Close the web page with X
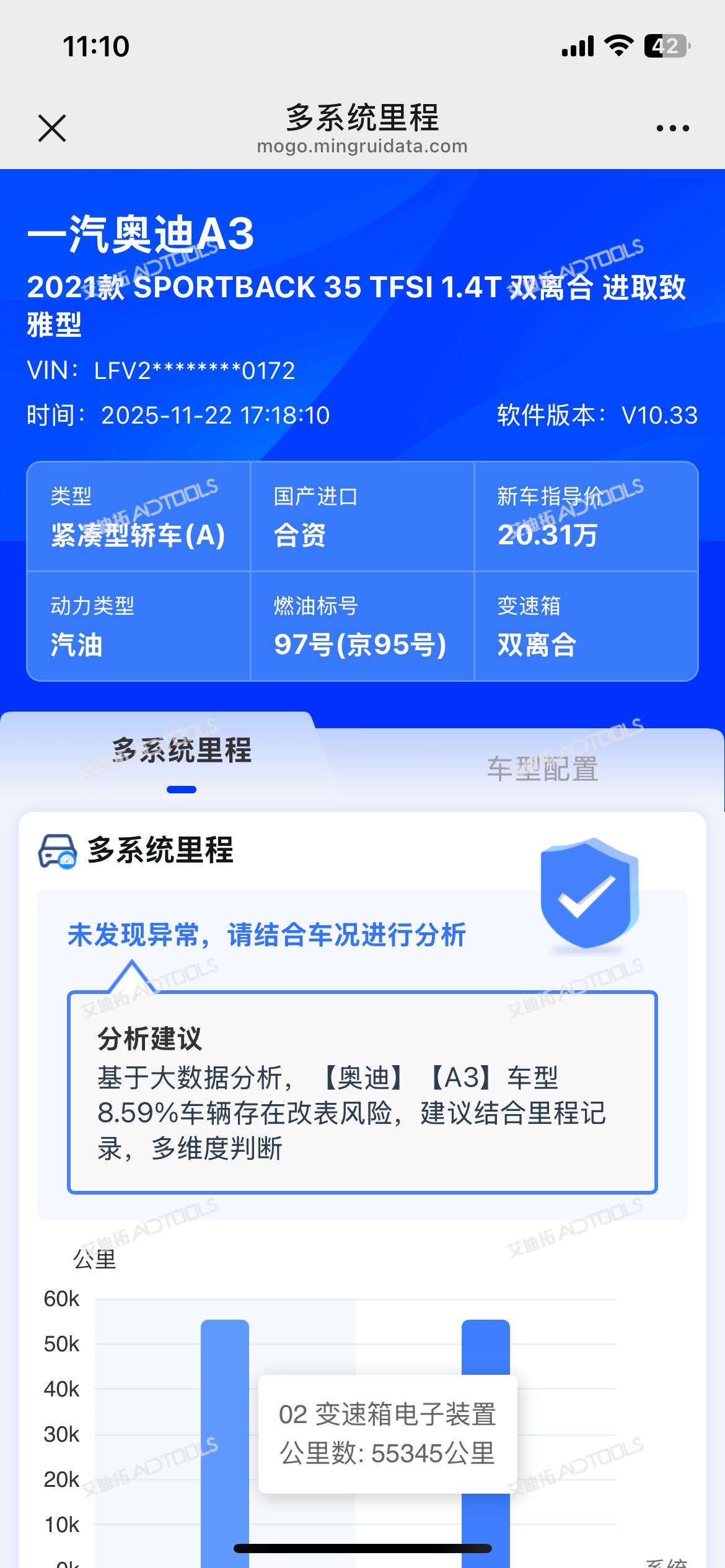The height and width of the screenshot is (1568, 725). (52, 128)
